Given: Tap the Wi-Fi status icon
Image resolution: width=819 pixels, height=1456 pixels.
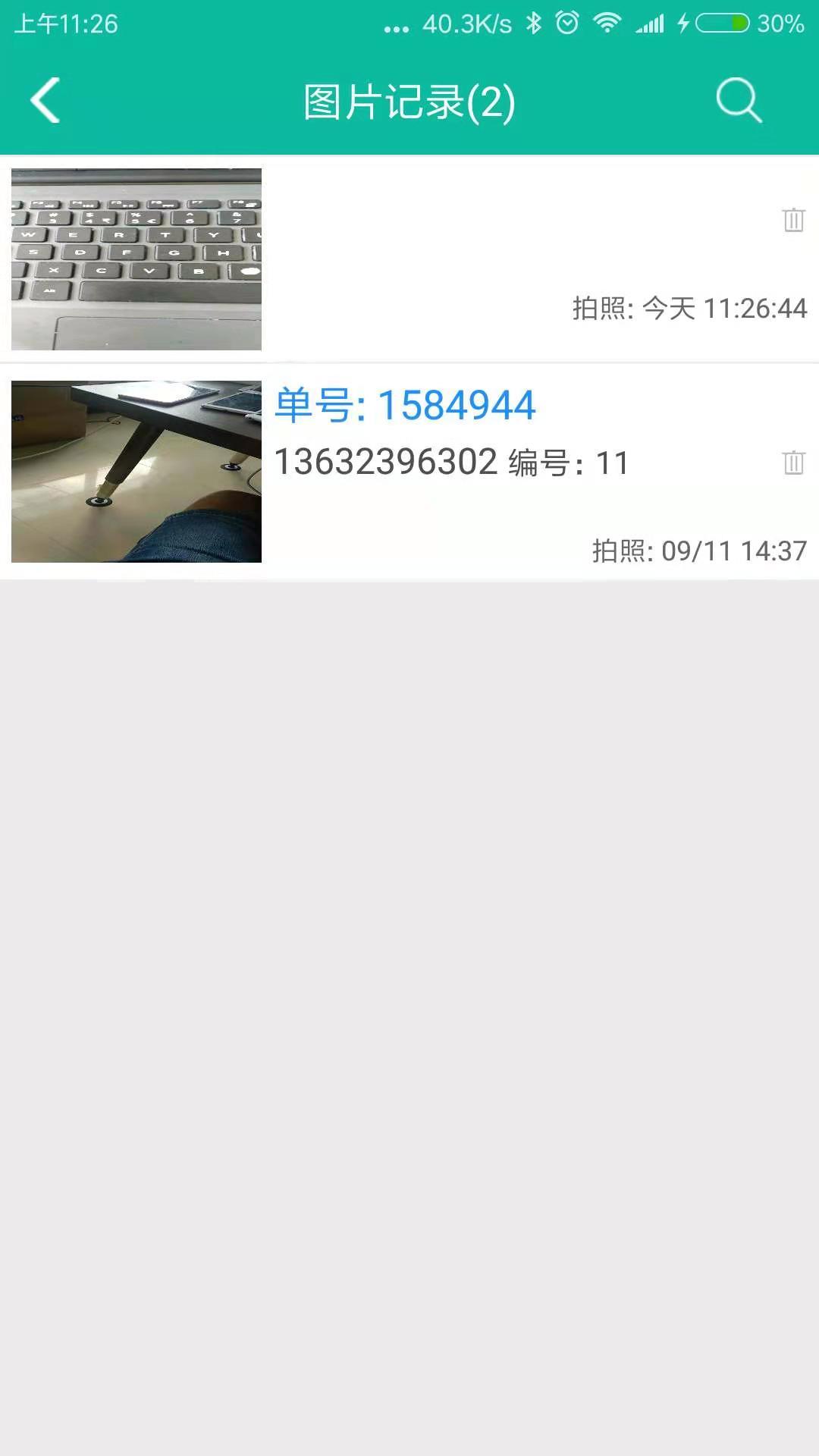Looking at the screenshot, I should coord(606,23).
